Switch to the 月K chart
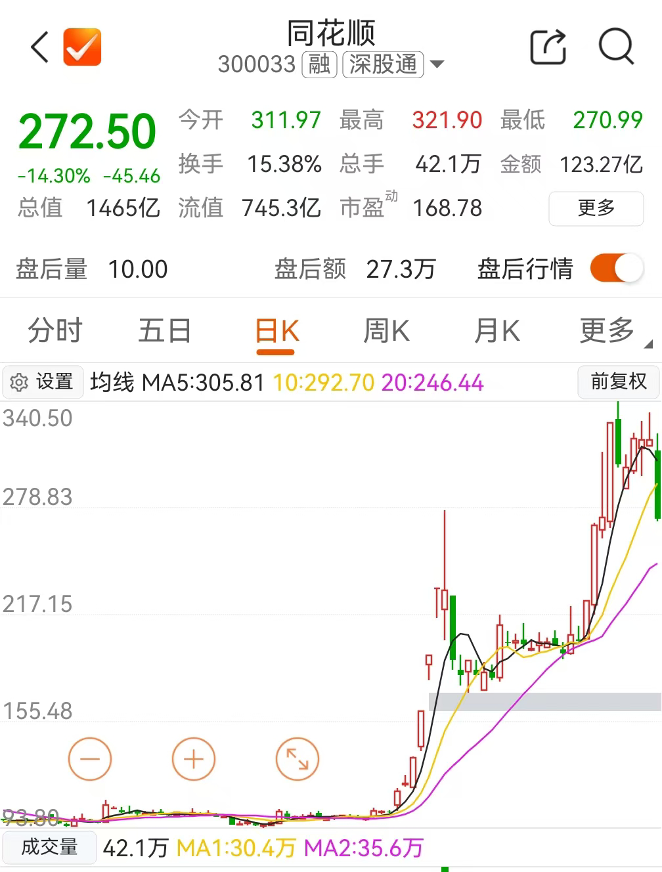Screen dimensions: 662x872 click(x=497, y=330)
